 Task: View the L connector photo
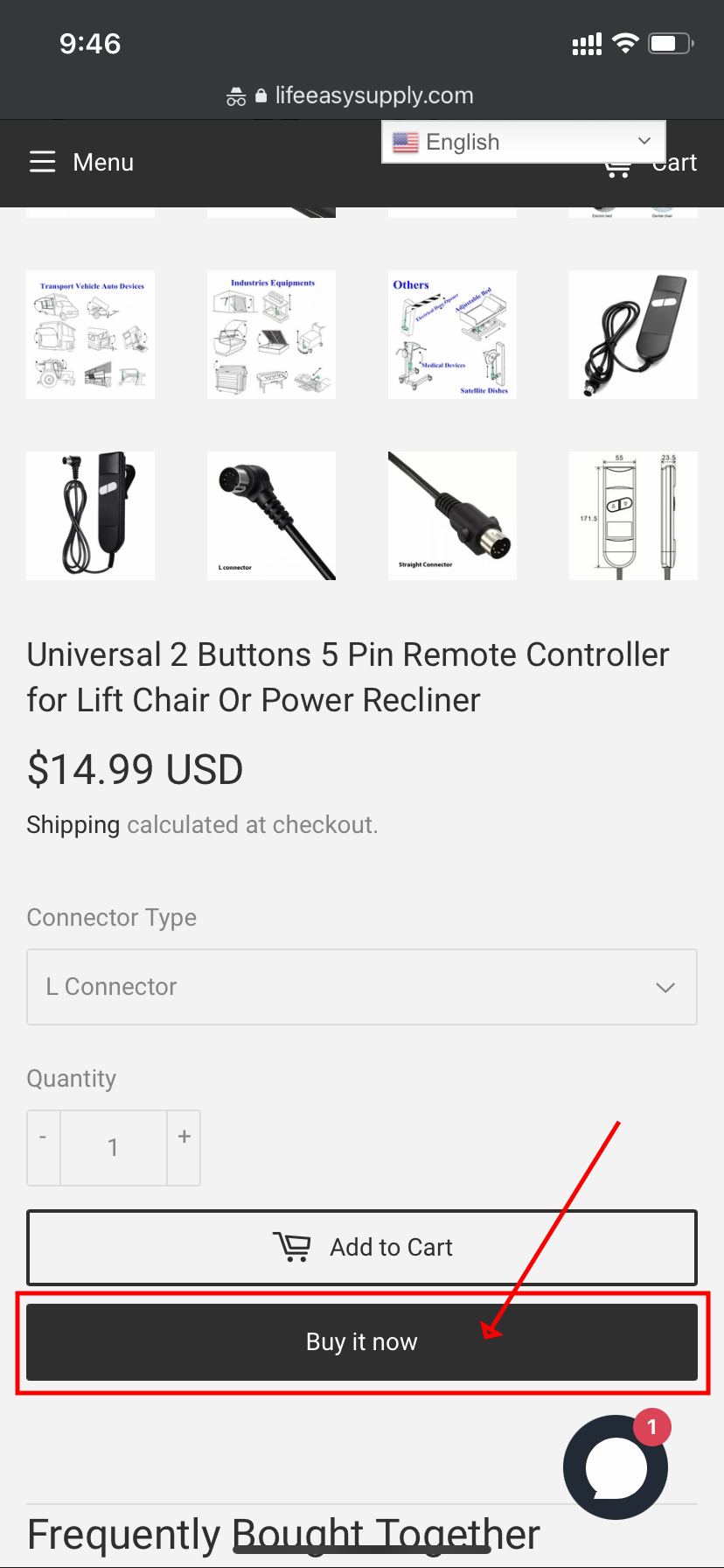pos(271,515)
